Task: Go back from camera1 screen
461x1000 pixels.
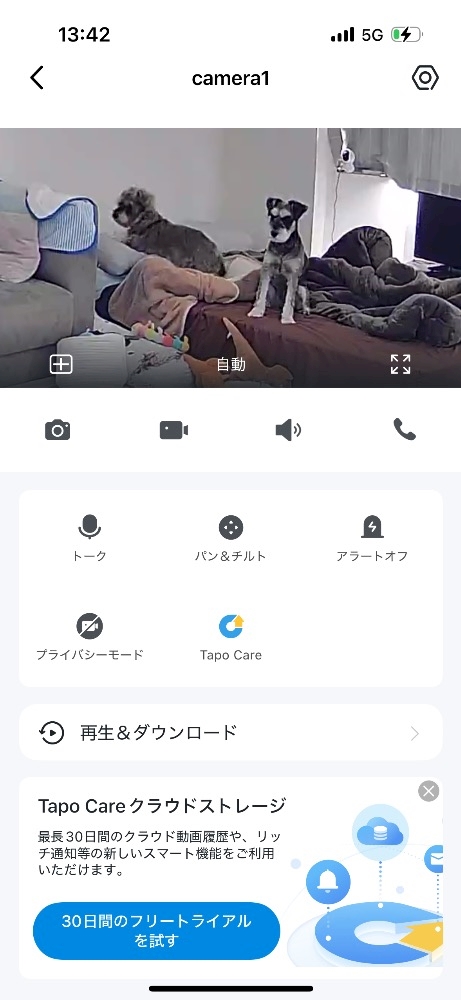Action: point(37,78)
